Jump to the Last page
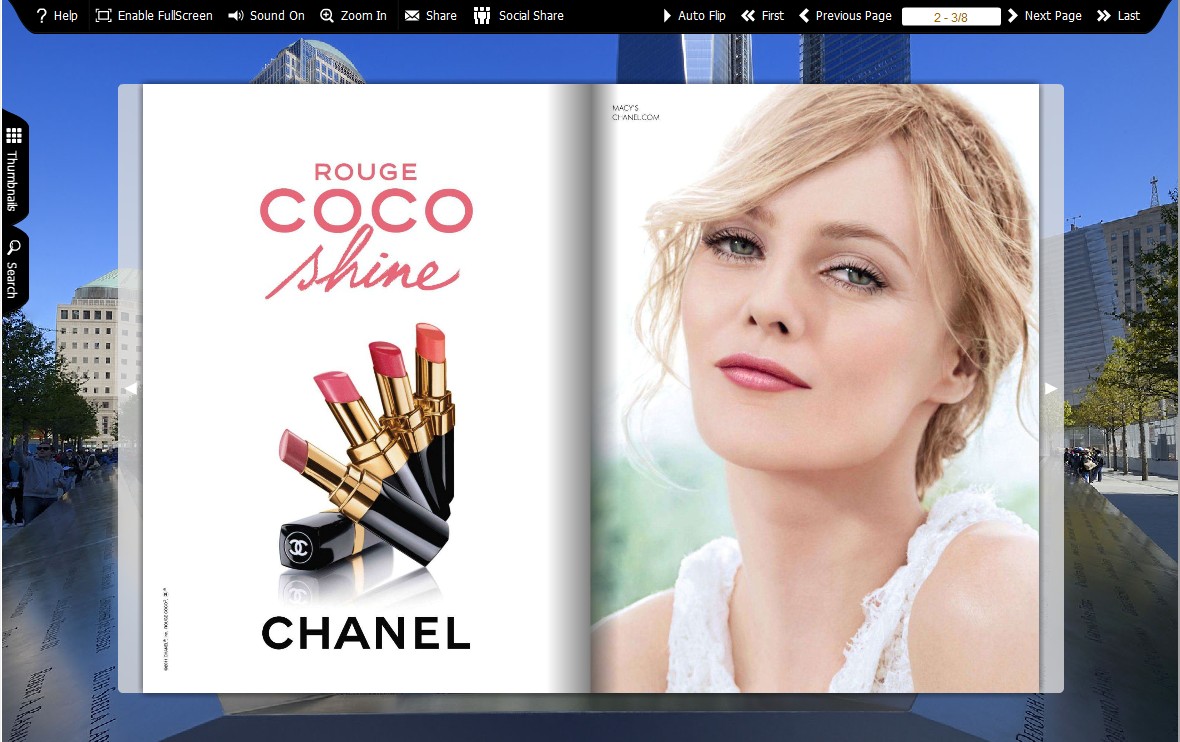 click(1118, 16)
